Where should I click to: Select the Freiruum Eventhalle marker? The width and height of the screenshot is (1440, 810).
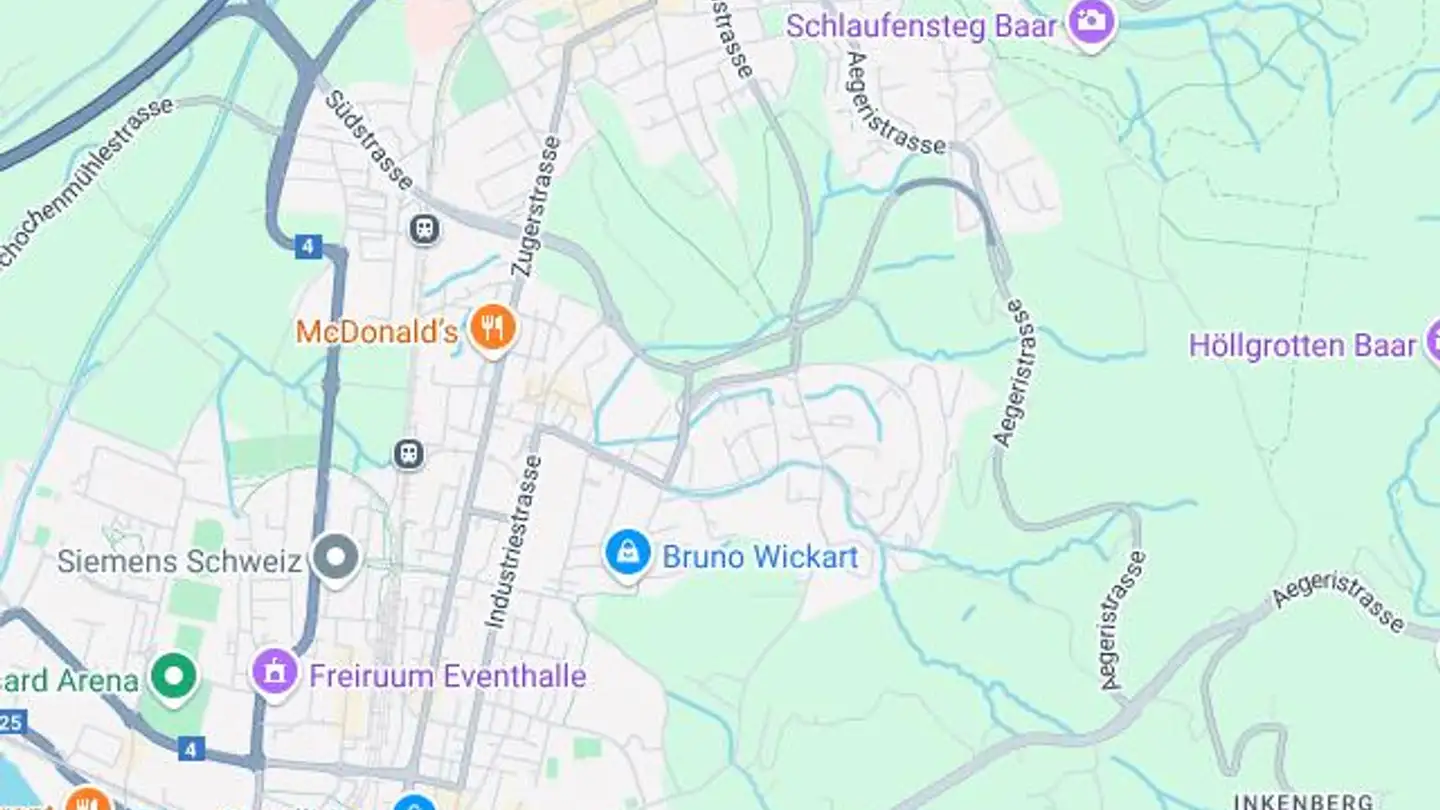tap(275, 672)
